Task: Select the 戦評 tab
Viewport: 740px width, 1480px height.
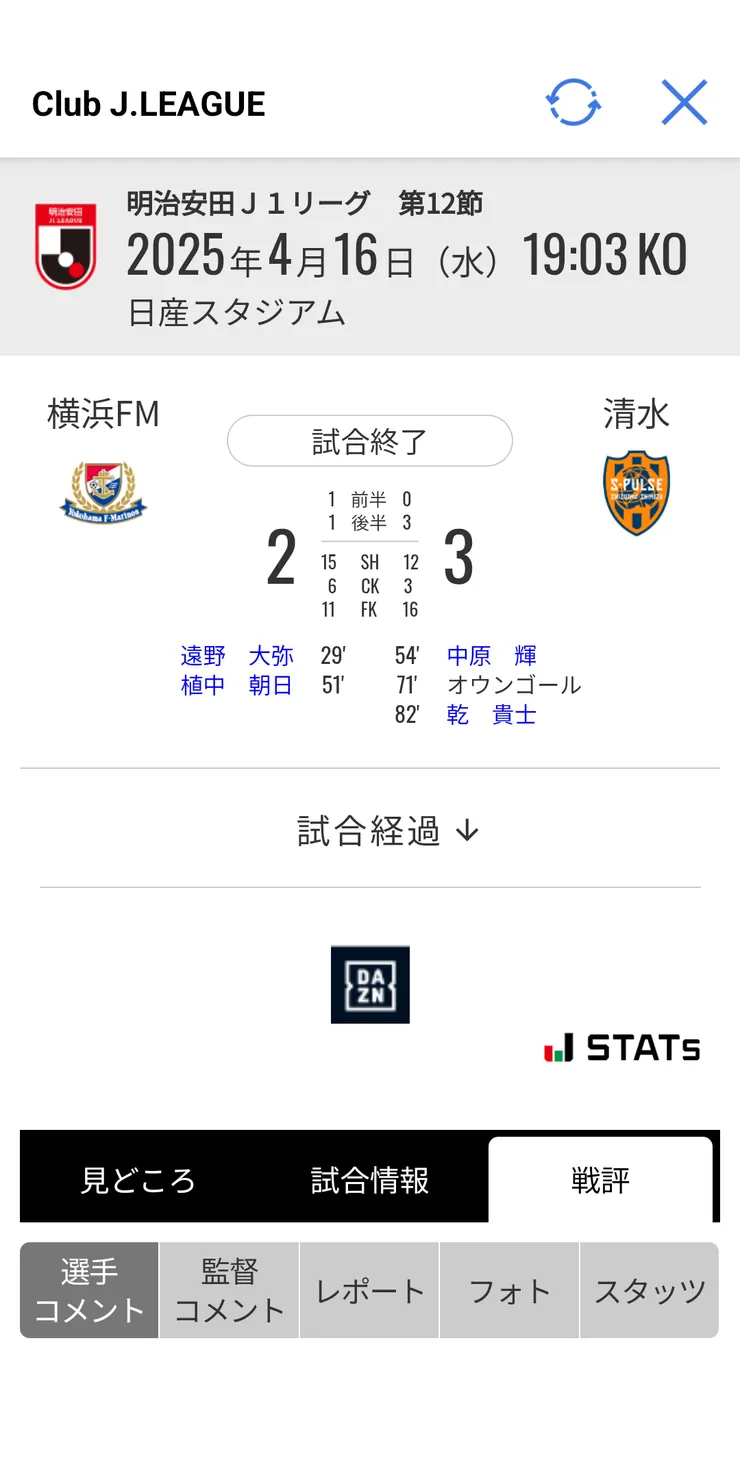Action: (600, 1180)
